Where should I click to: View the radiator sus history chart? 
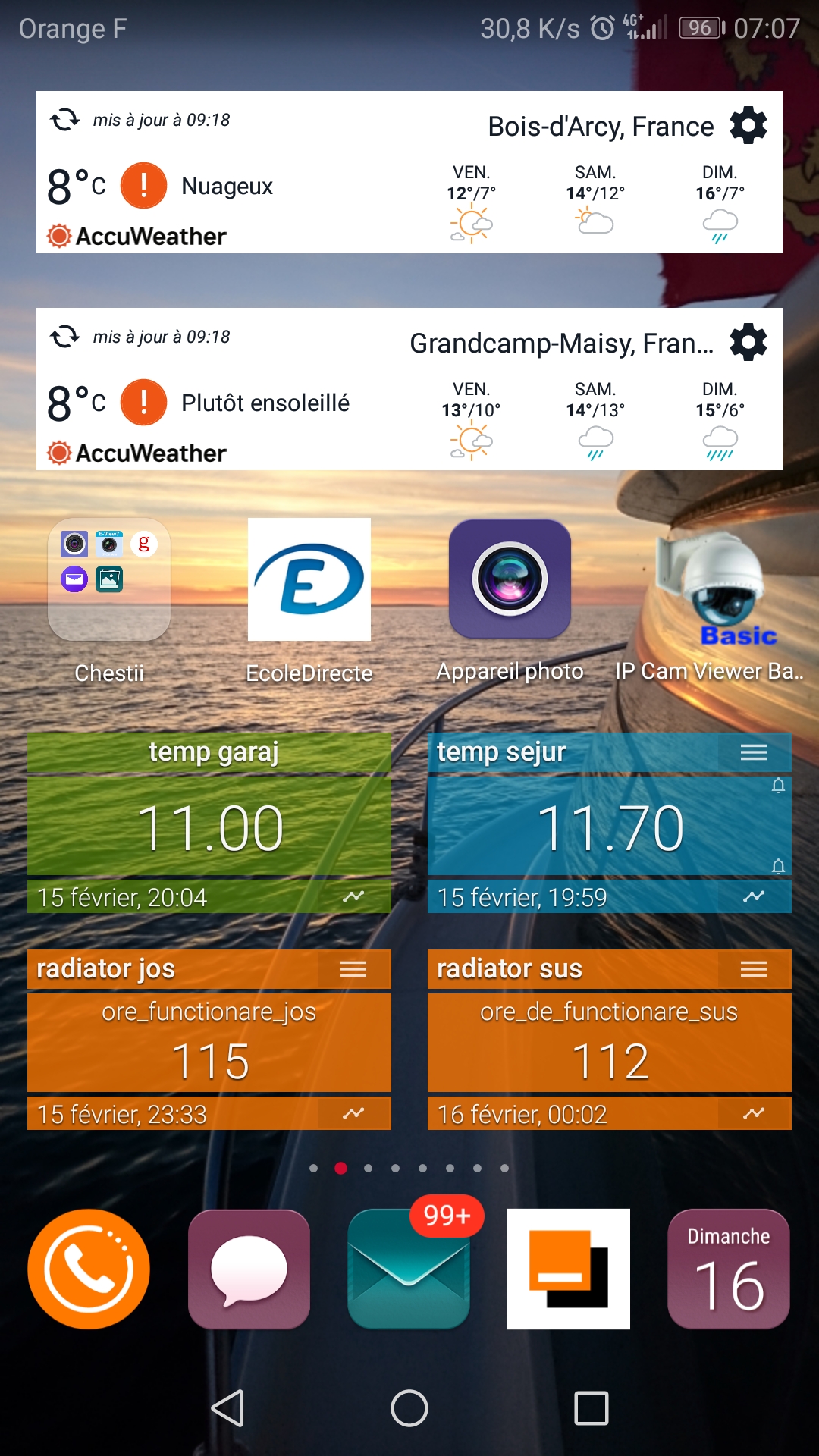(x=753, y=1113)
